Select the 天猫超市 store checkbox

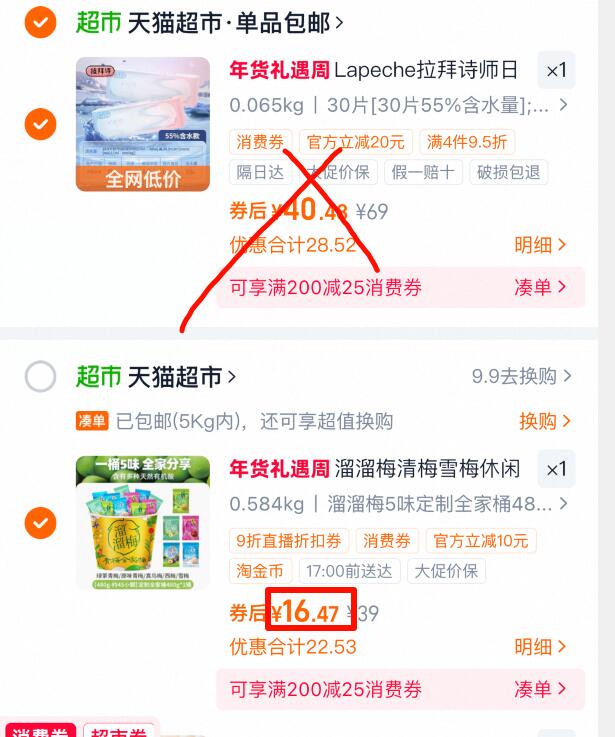(x=40, y=376)
